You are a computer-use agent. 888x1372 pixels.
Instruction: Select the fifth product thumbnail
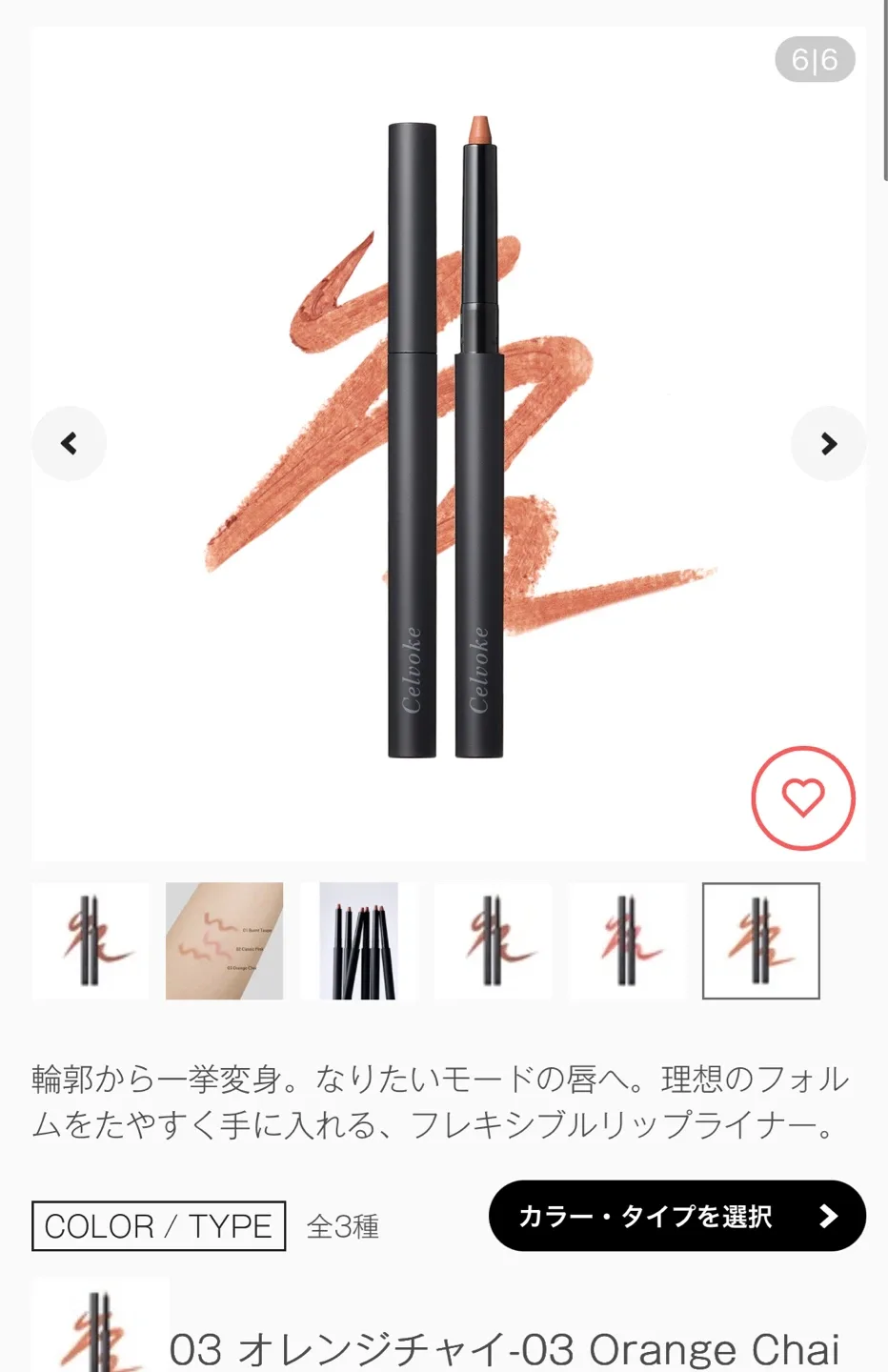[x=627, y=940]
